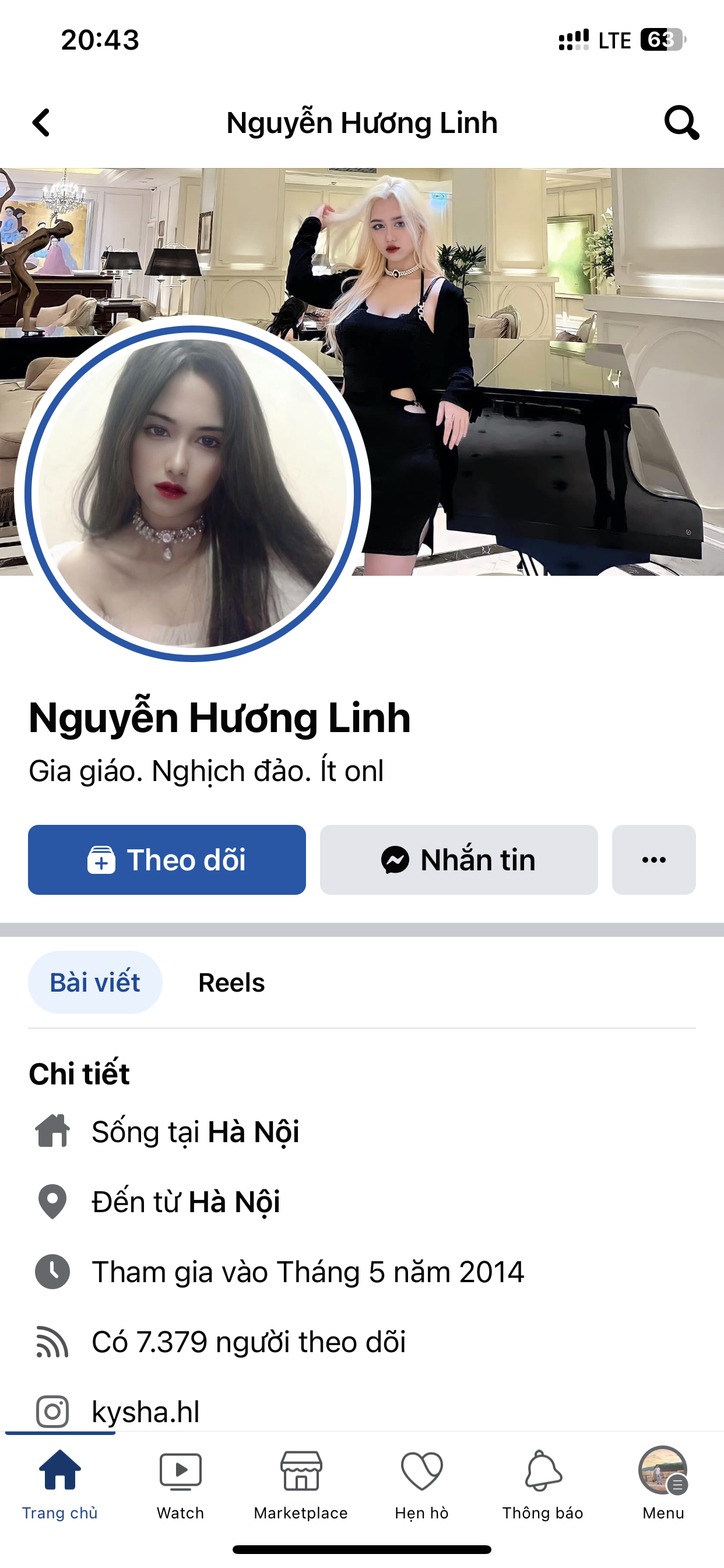Switch to the Reels tab
This screenshot has width=724, height=1568.
click(x=231, y=982)
